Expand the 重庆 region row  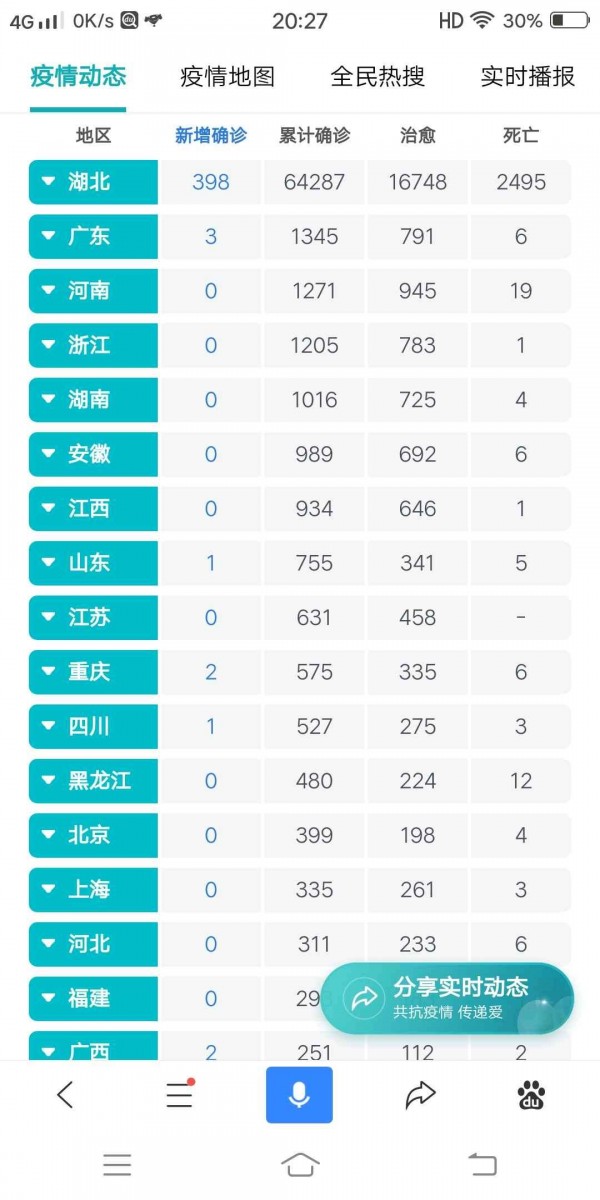pyautogui.click(x=93, y=672)
